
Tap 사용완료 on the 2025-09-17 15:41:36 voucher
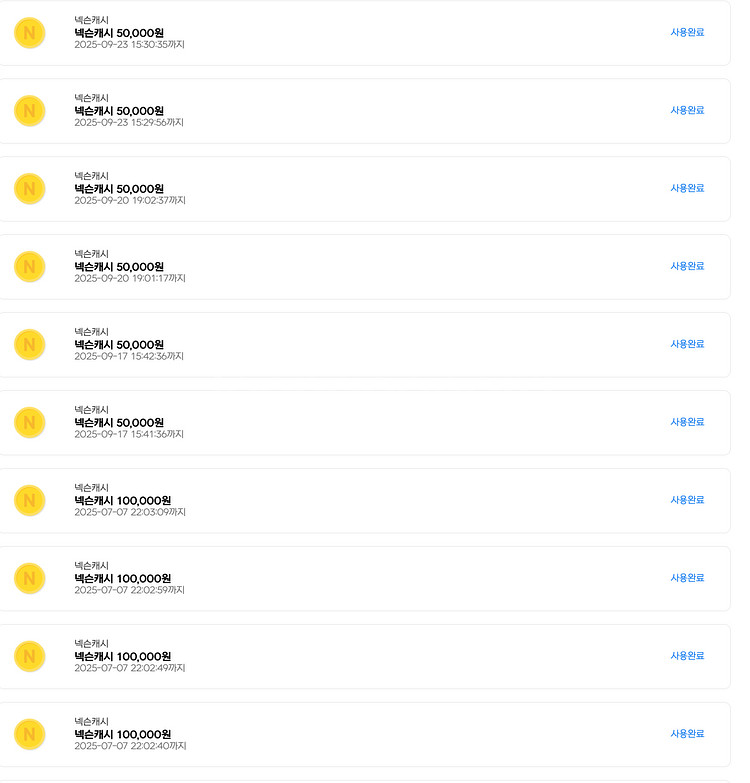tap(687, 422)
